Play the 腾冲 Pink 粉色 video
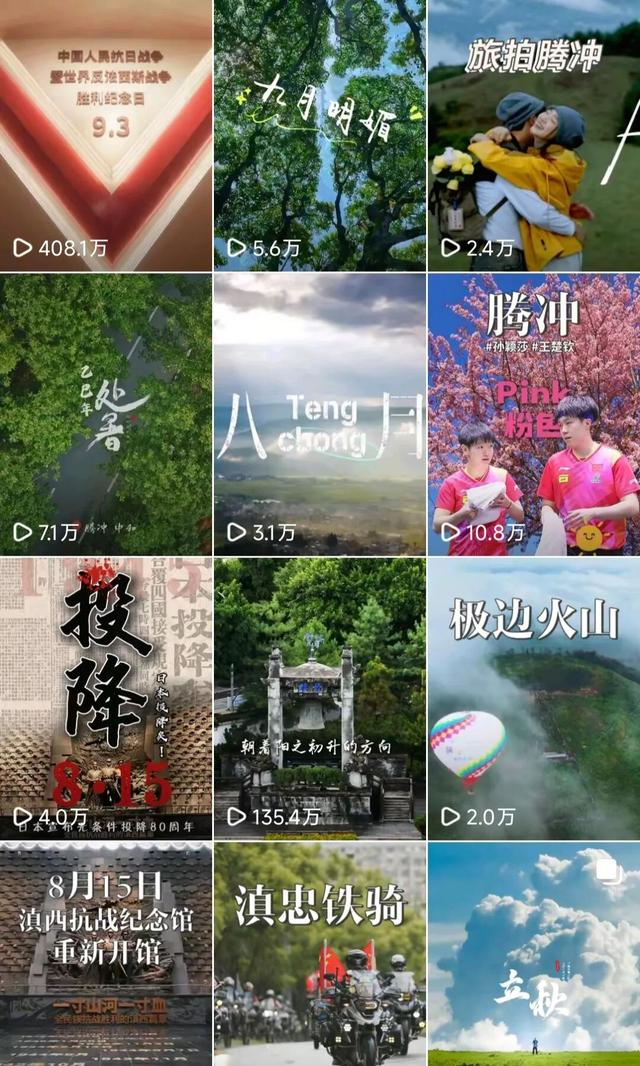 [534, 414]
